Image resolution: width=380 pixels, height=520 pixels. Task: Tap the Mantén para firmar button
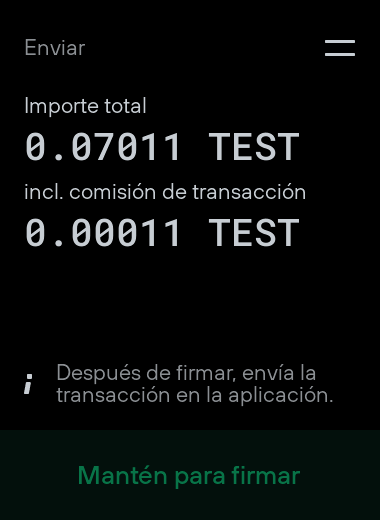point(190,475)
